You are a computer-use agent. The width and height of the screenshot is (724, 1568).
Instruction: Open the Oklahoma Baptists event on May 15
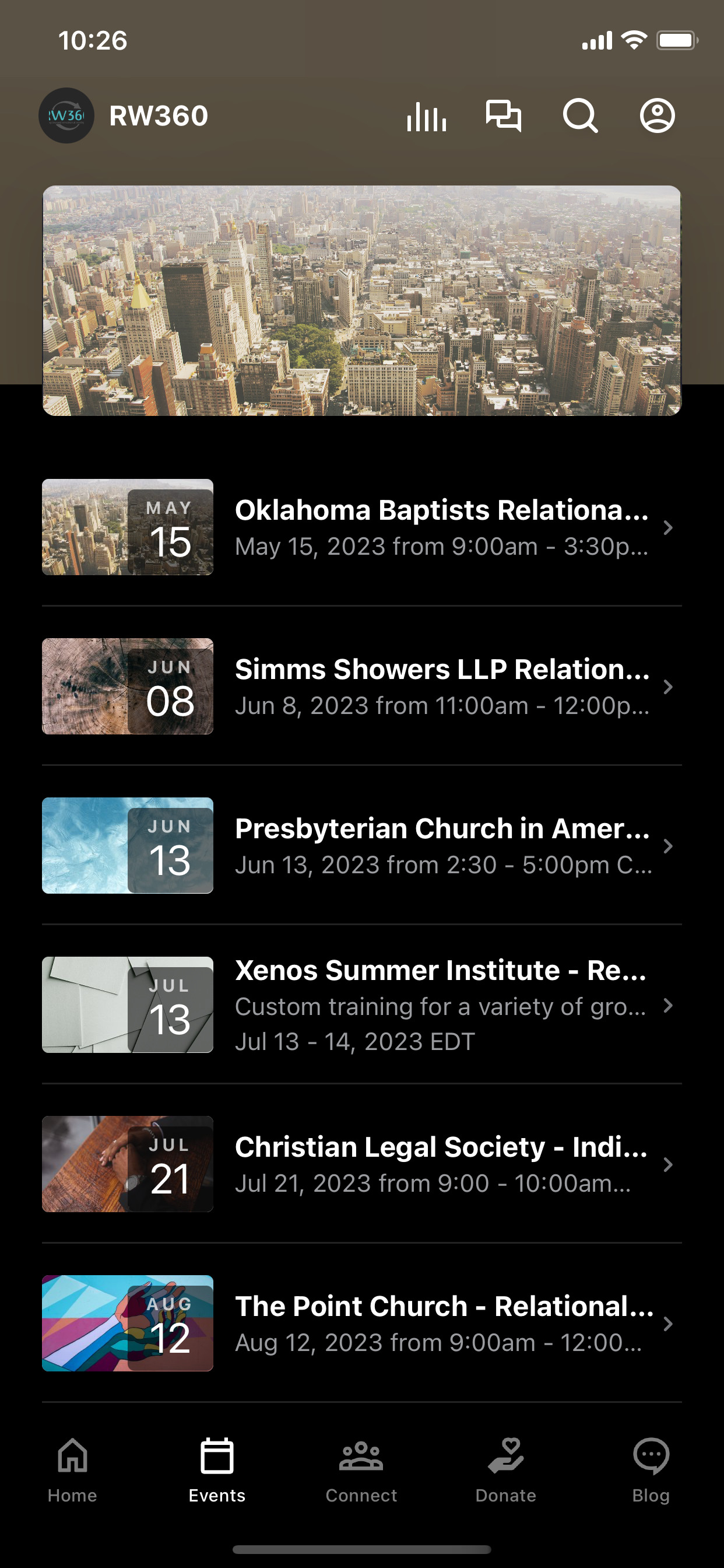pos(441,527)
